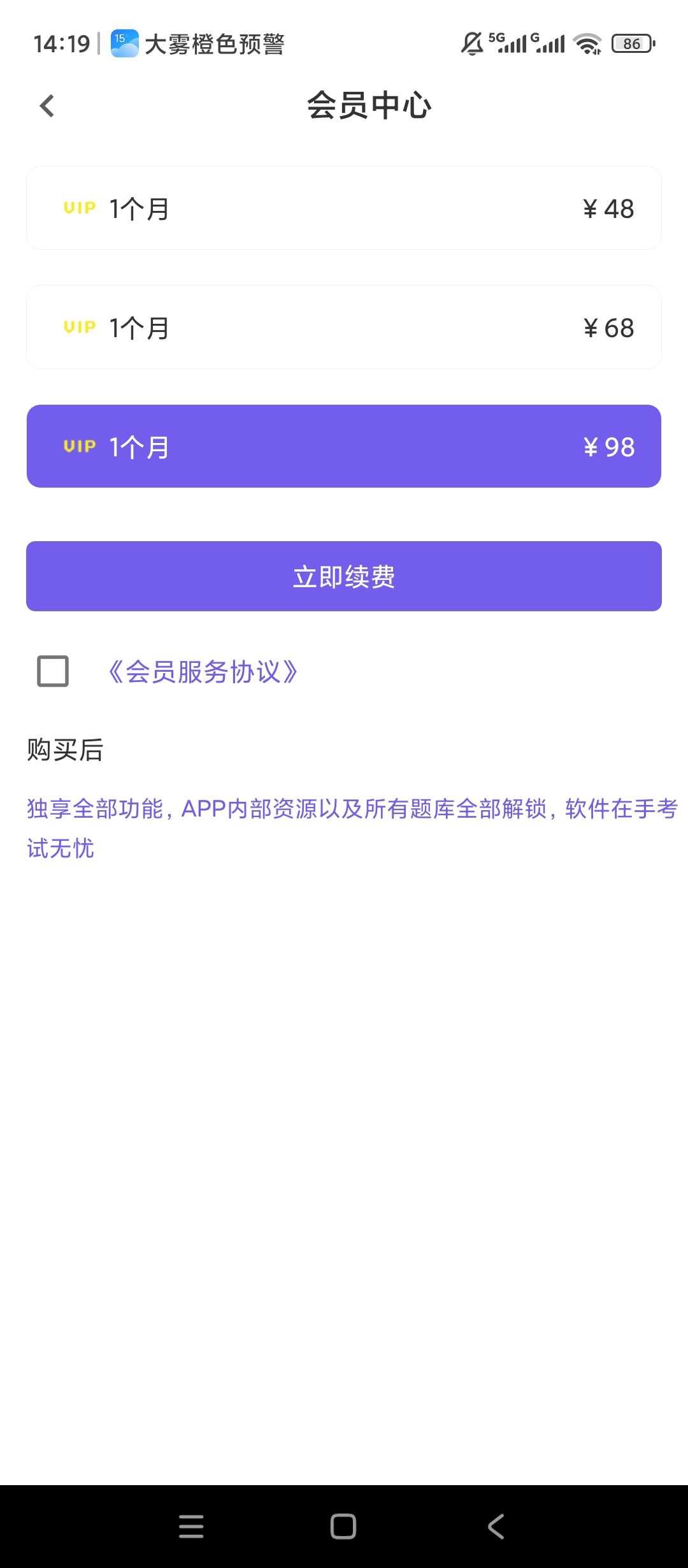This screenshot has width=688, height=1568.
Task: Go to the system home screen
Action: click(343, 1527)
